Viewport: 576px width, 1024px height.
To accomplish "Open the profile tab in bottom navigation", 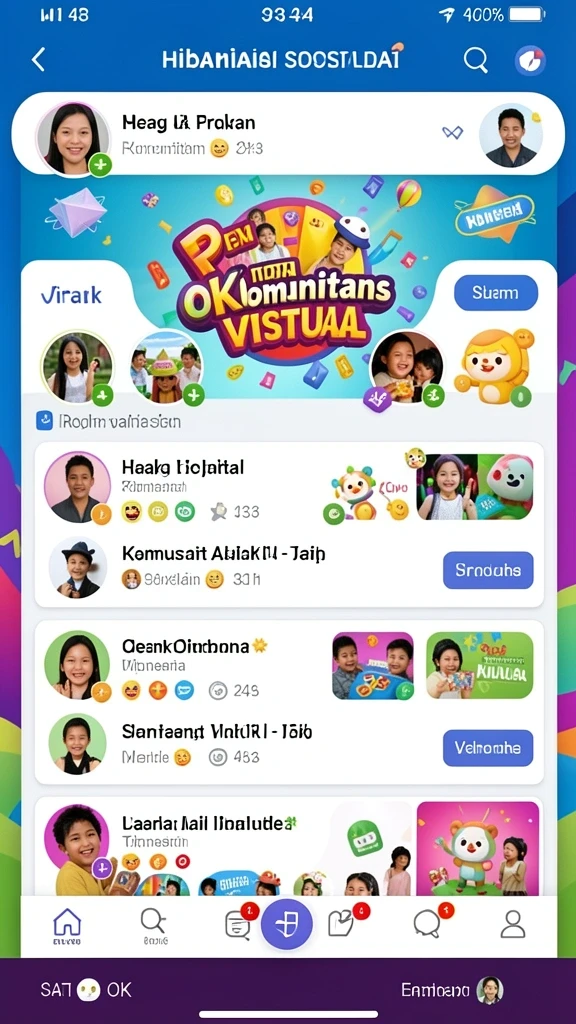I will [513, 925].
